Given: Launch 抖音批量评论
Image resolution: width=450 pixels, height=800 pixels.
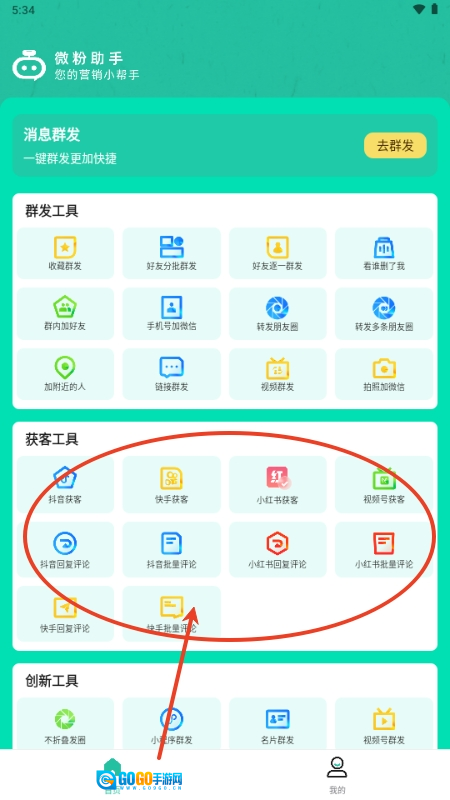Looking at the screenshot, I should [171, 549].
